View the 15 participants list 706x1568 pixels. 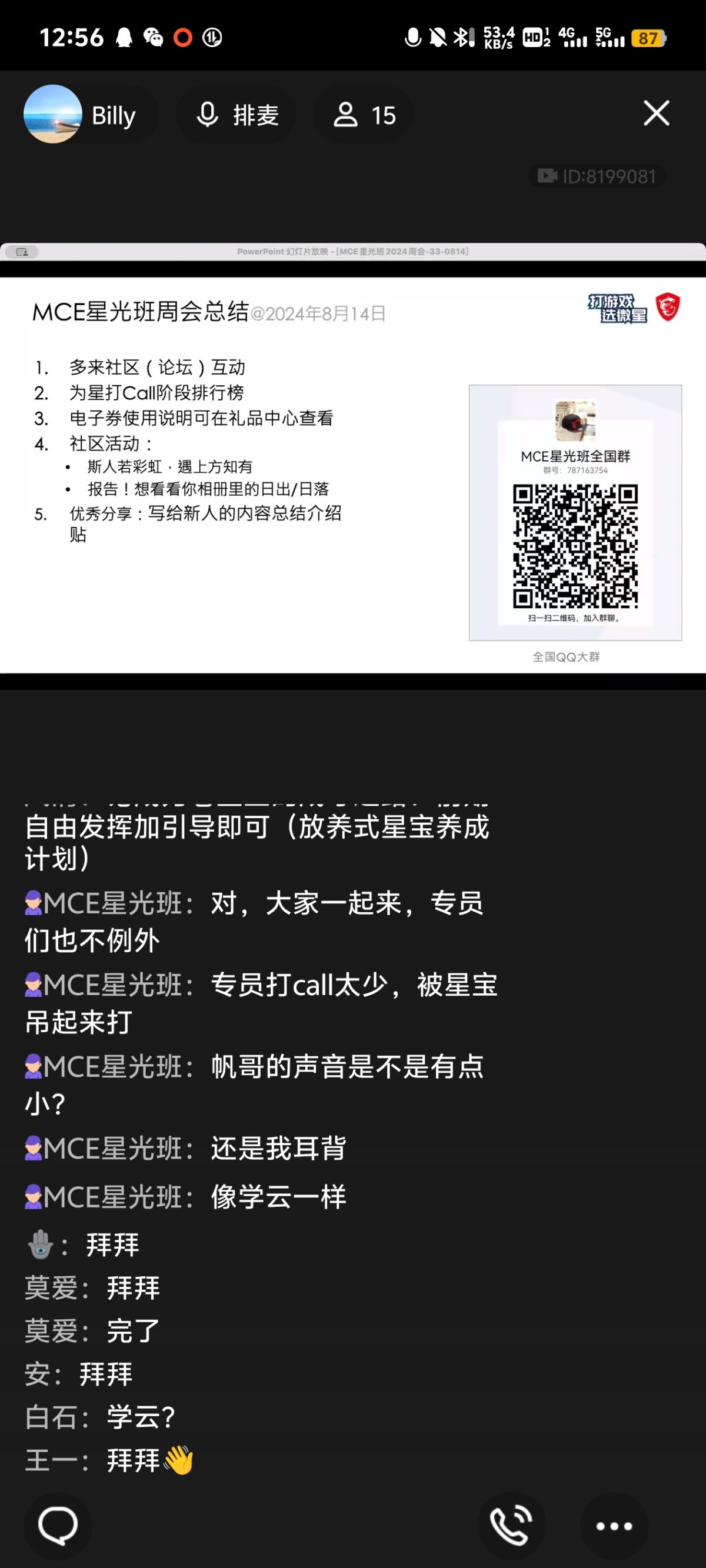coord(364,115)
